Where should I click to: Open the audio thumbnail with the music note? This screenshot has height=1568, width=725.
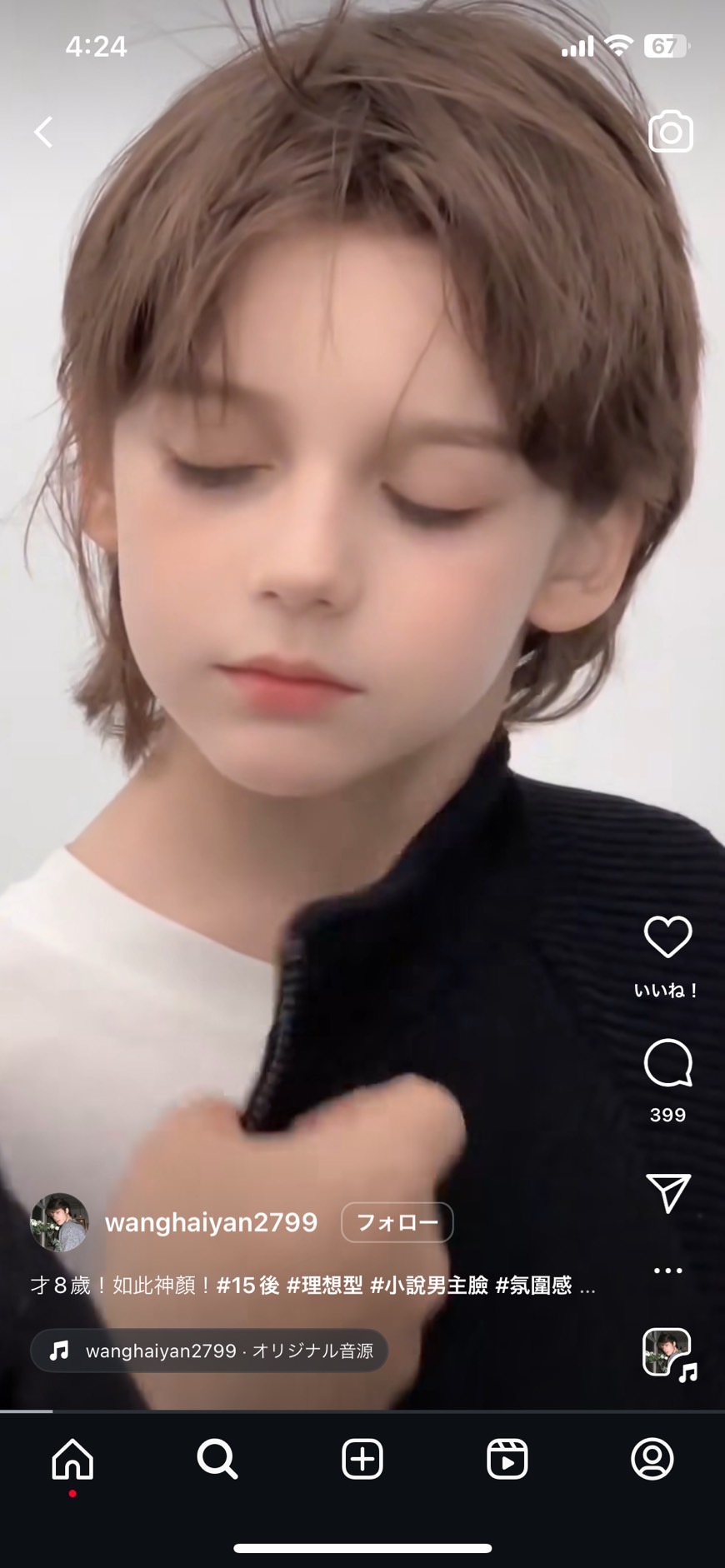click(x=667, y=1353)
